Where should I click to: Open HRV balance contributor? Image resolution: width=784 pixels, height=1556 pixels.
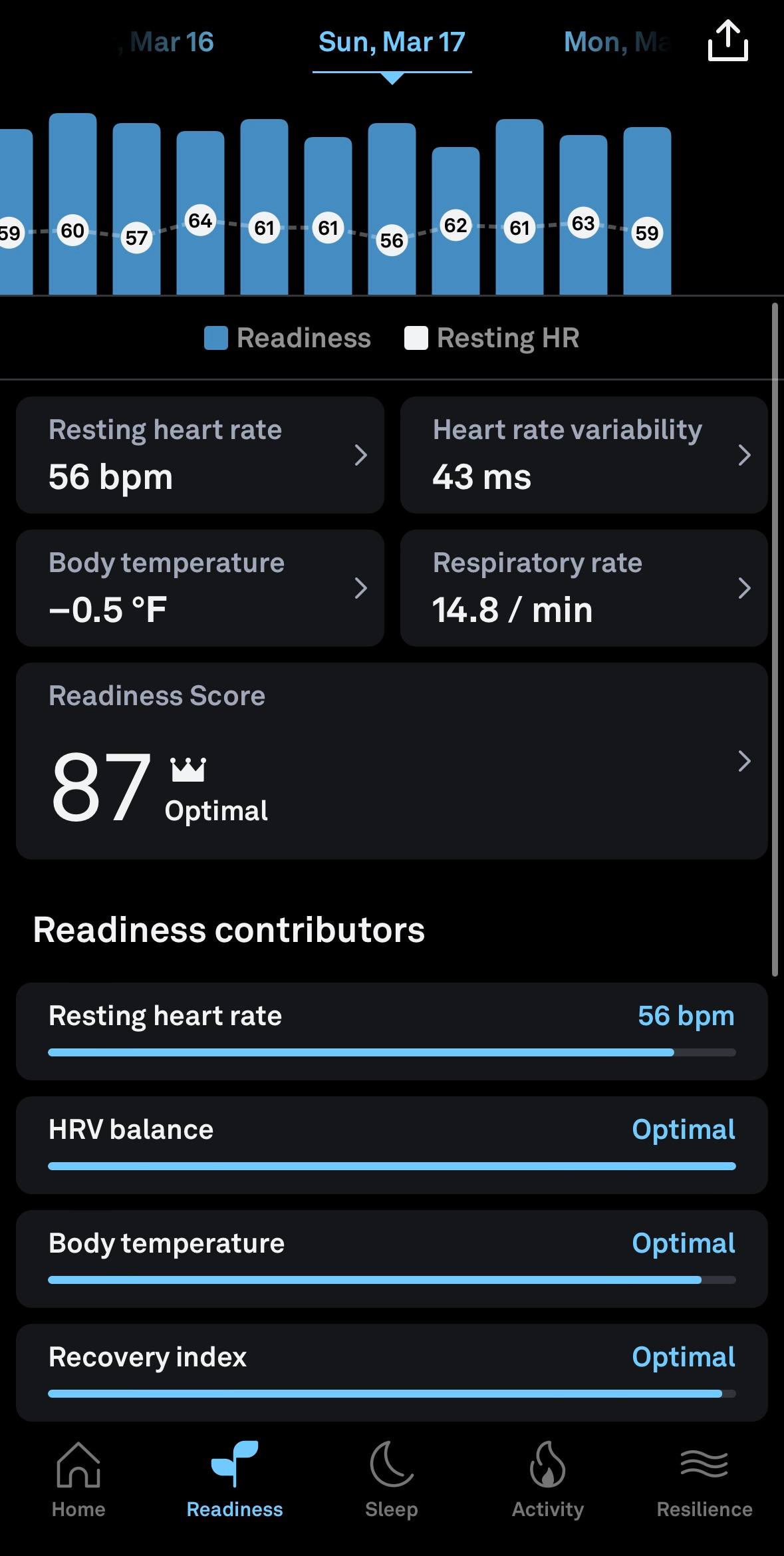coord(392,1144)
